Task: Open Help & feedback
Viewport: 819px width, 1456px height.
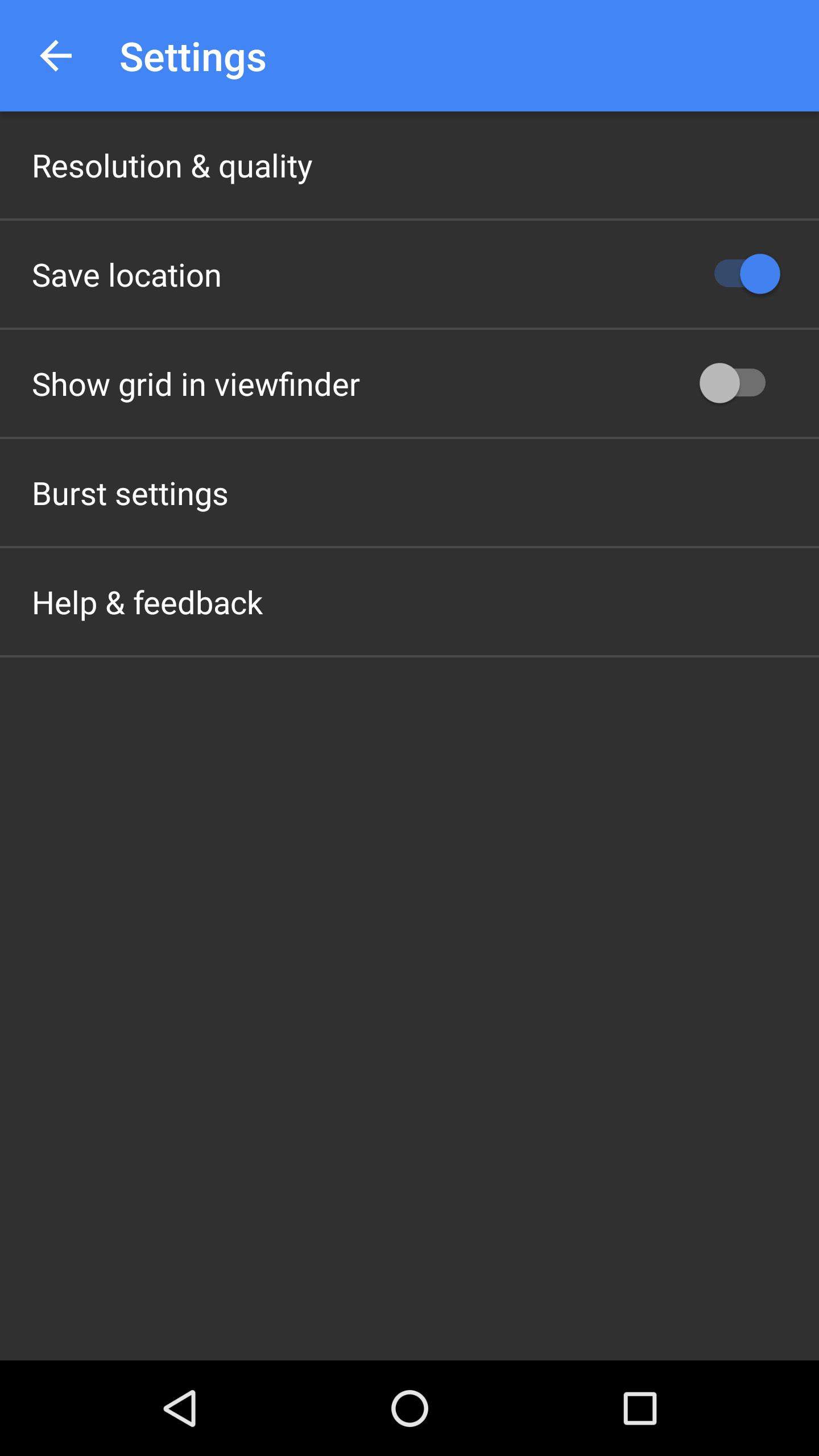Action: [x=147, y=603]
